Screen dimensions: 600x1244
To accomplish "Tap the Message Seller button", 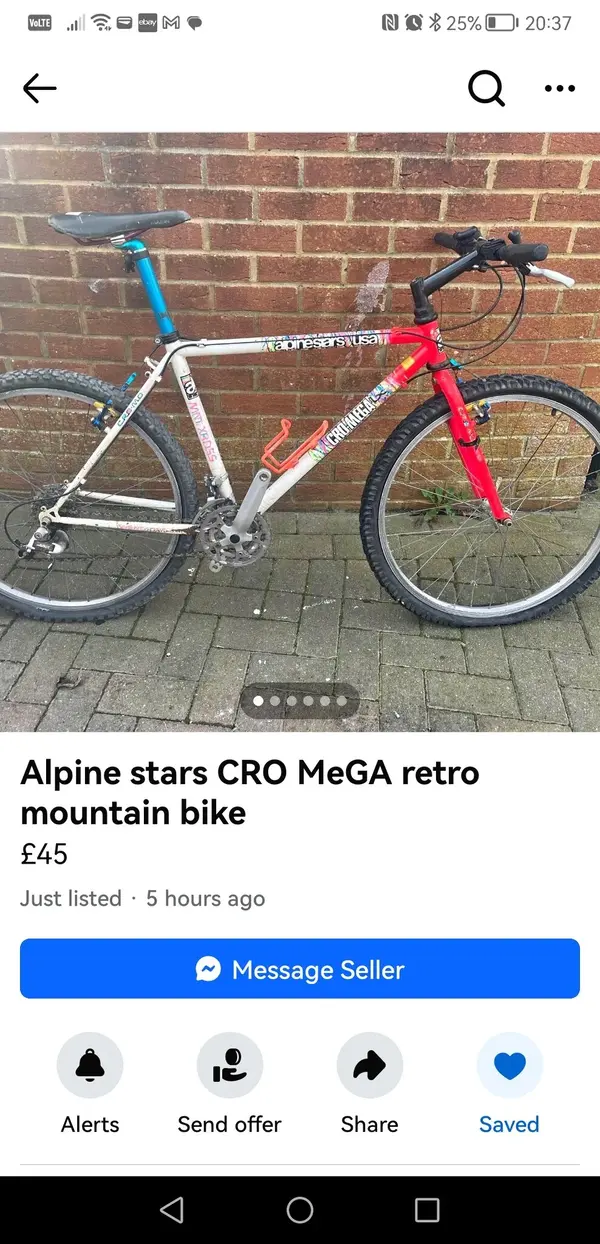I will tap(300, 969).
